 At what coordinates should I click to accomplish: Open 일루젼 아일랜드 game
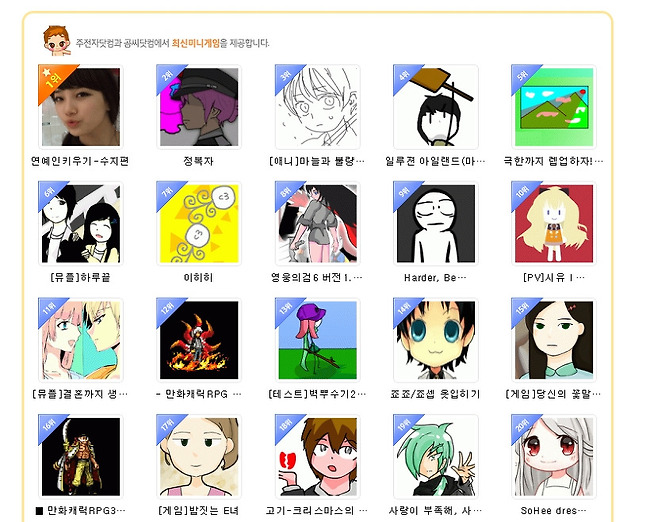435,108
